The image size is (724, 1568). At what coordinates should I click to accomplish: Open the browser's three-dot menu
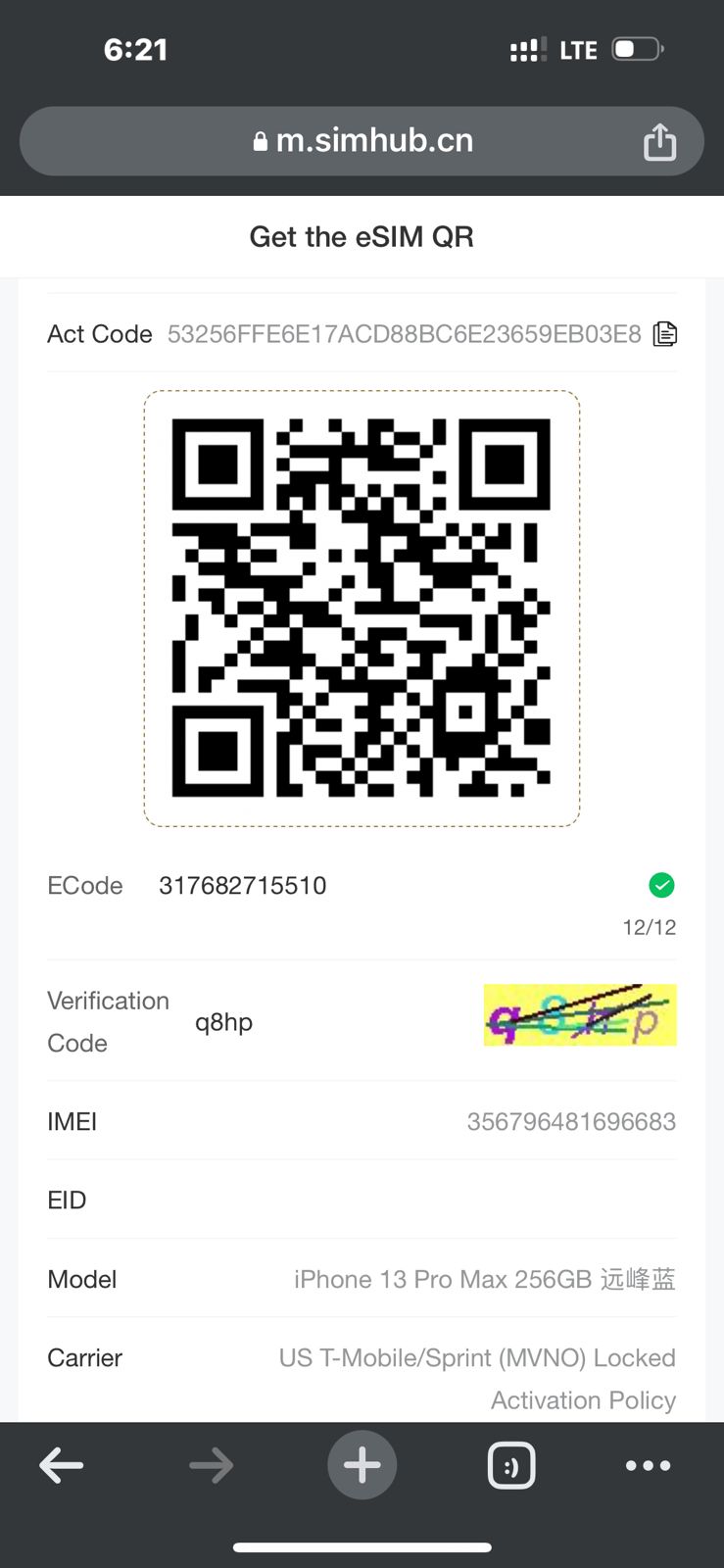coord(649,1466)
